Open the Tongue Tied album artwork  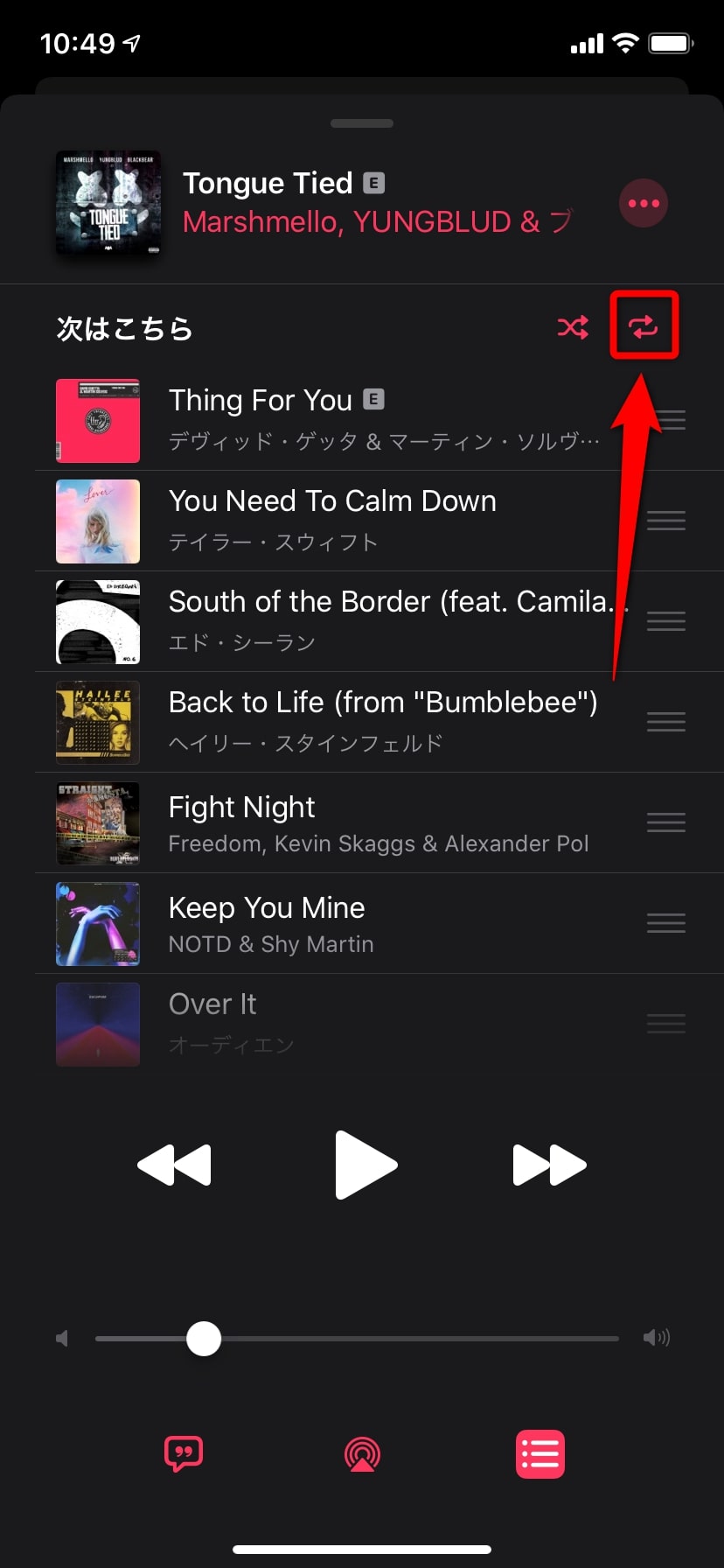pyautogui.click(x=108, y=203)
